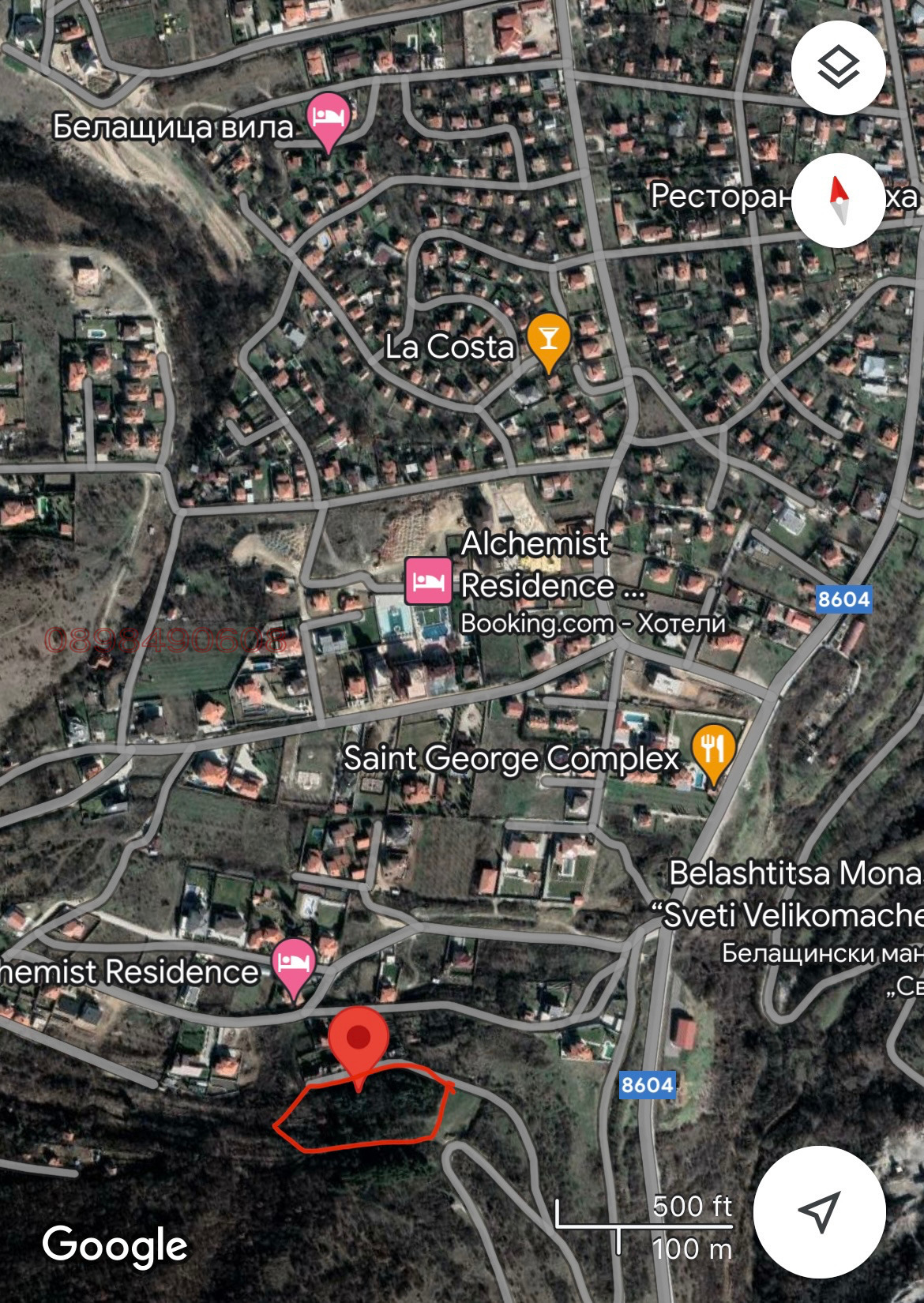Open the Alchemist Residence Booking.com hotel pin
The width and height of the screenshot is (924, 1303).
click(427, 580)
